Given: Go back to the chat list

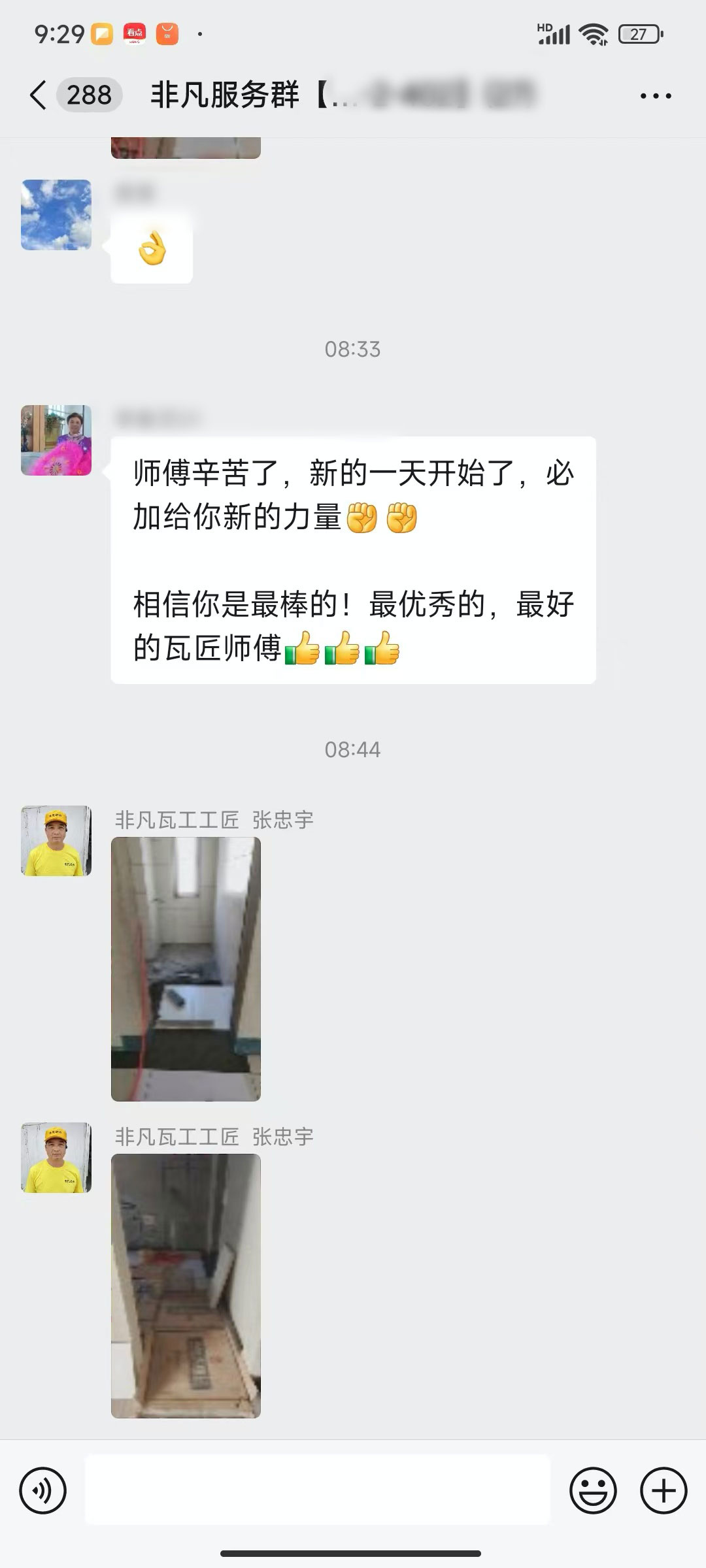Looking at the screenshot, I should 39,95.
